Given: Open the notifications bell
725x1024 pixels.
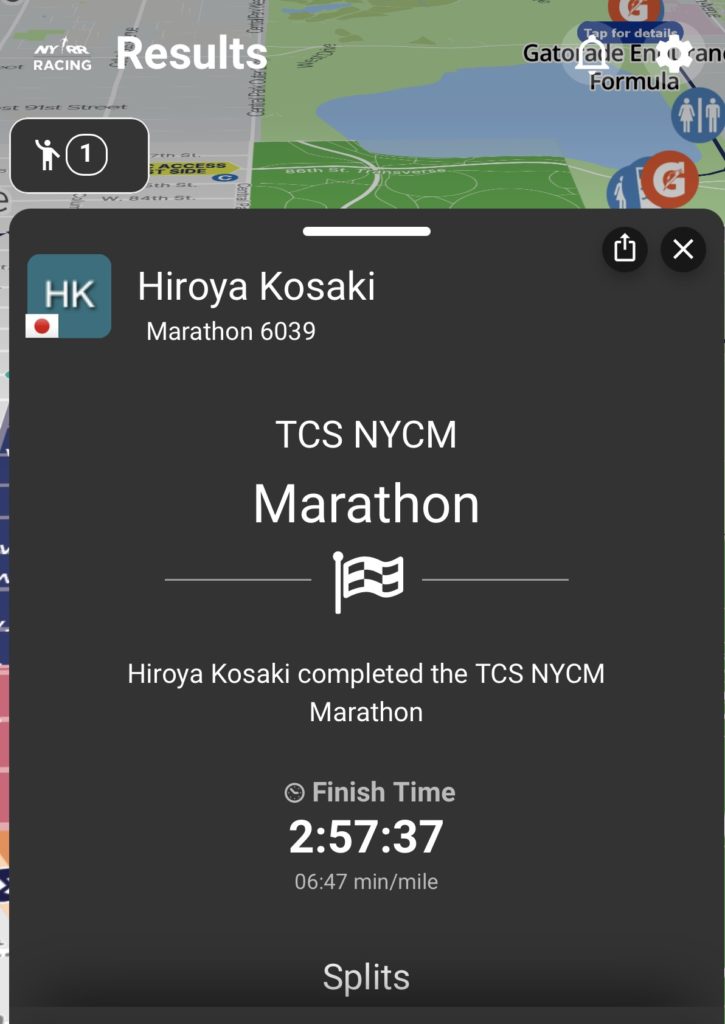Looking at the screenshot, I should [x=594, y=54].
